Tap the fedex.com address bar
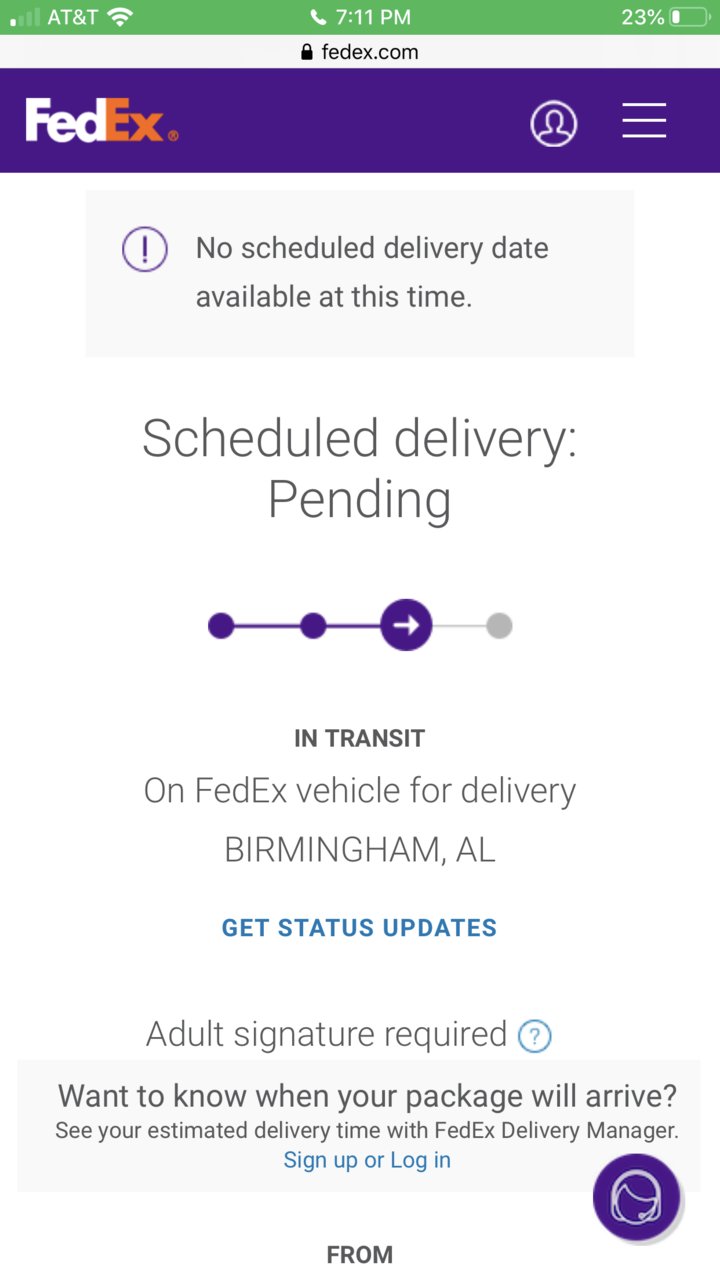Screen dimensions: 720x1280 pyautogui.click(x=360, y=52)
